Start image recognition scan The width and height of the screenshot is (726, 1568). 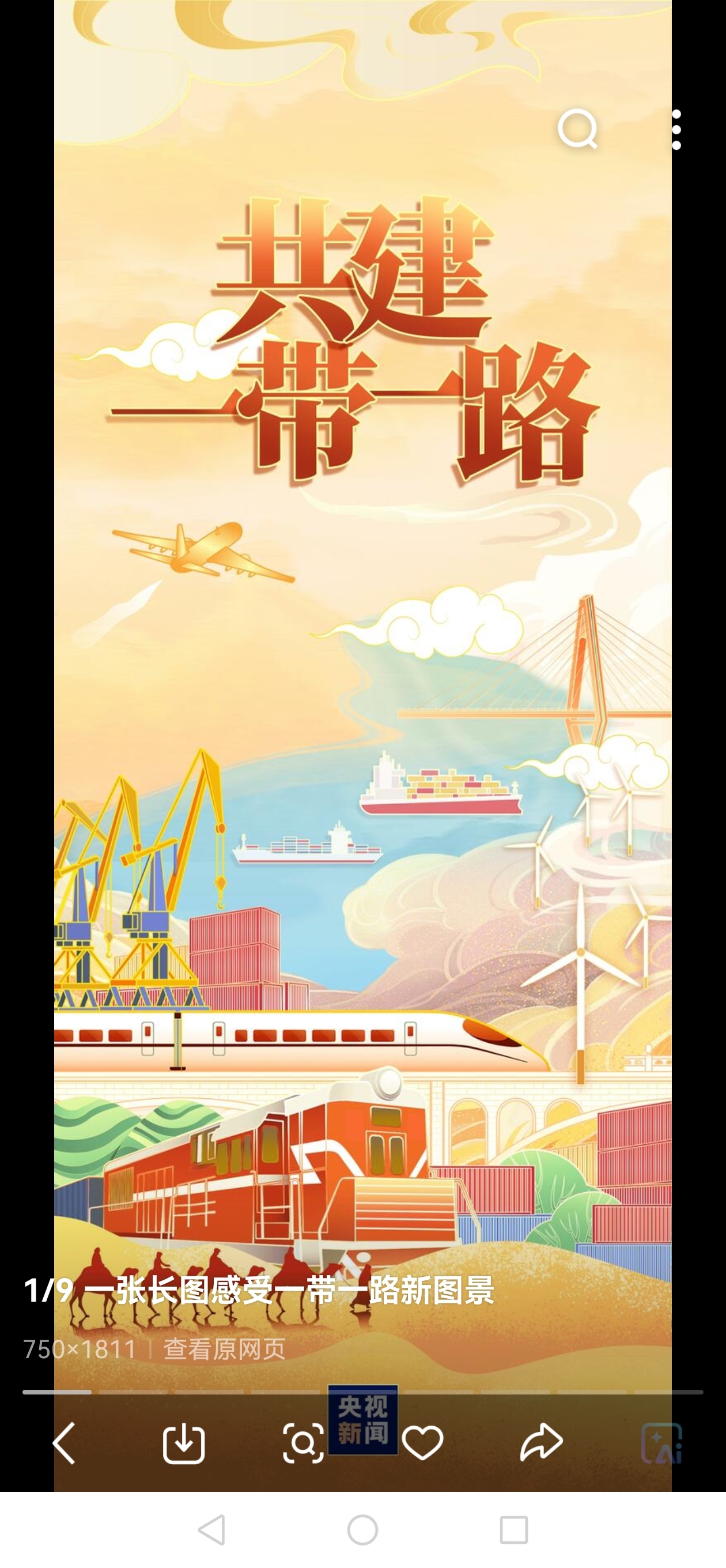coord(303,1442)
